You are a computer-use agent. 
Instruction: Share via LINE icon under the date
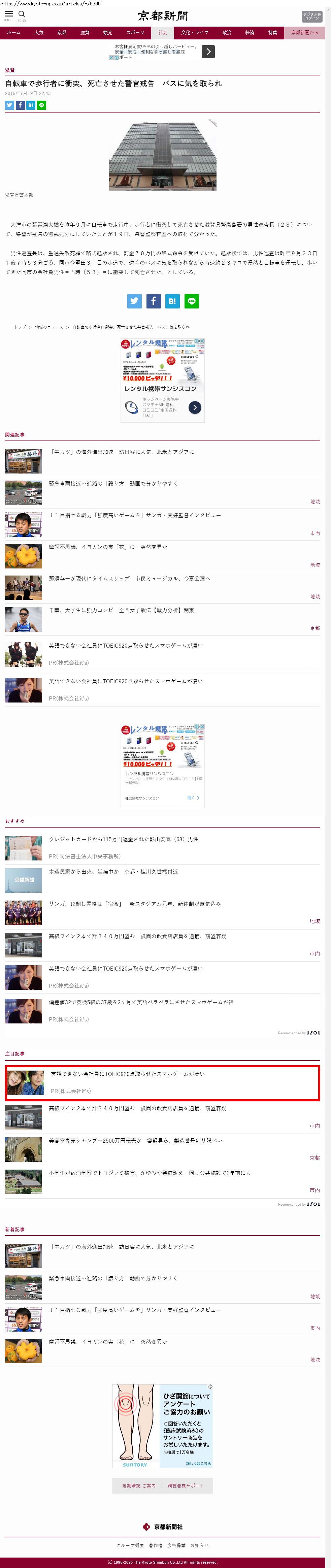coord(41,105)
